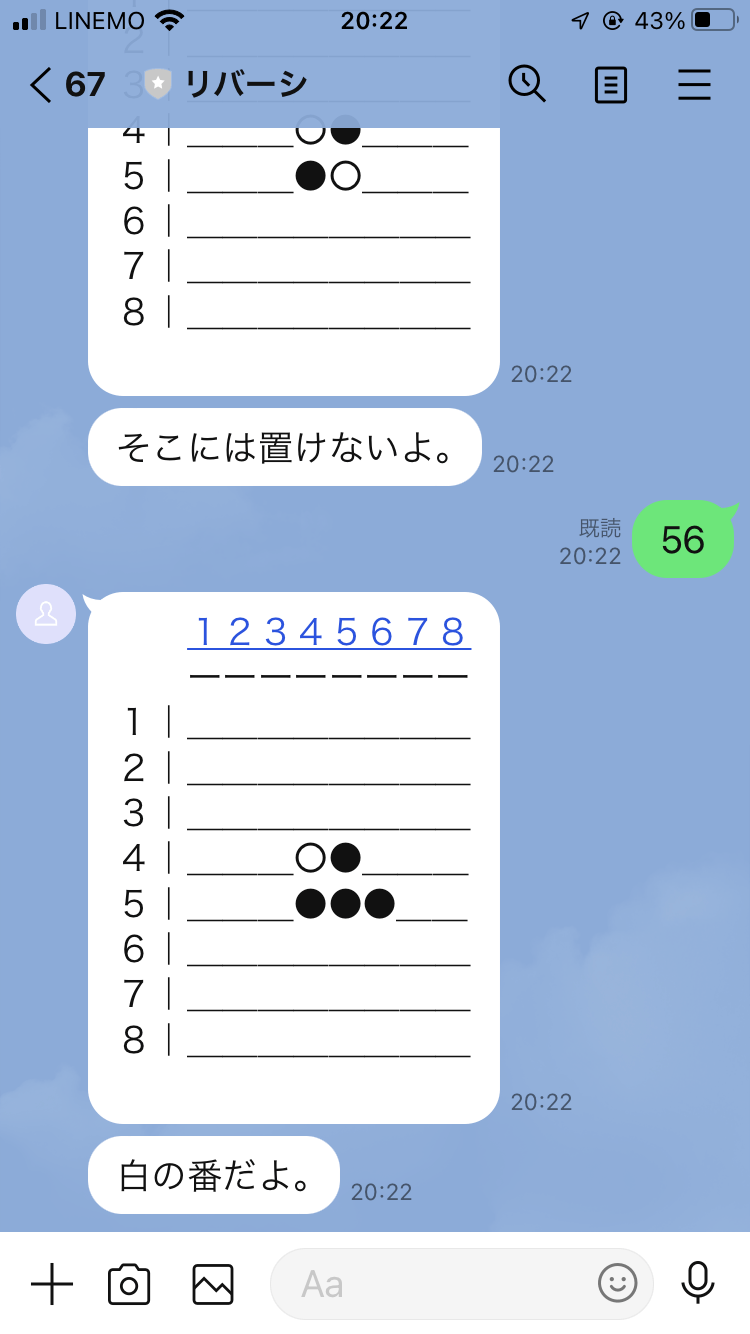Open the camera from message bar
This screenshot has height=1334, width=750.
(129, 1284)
